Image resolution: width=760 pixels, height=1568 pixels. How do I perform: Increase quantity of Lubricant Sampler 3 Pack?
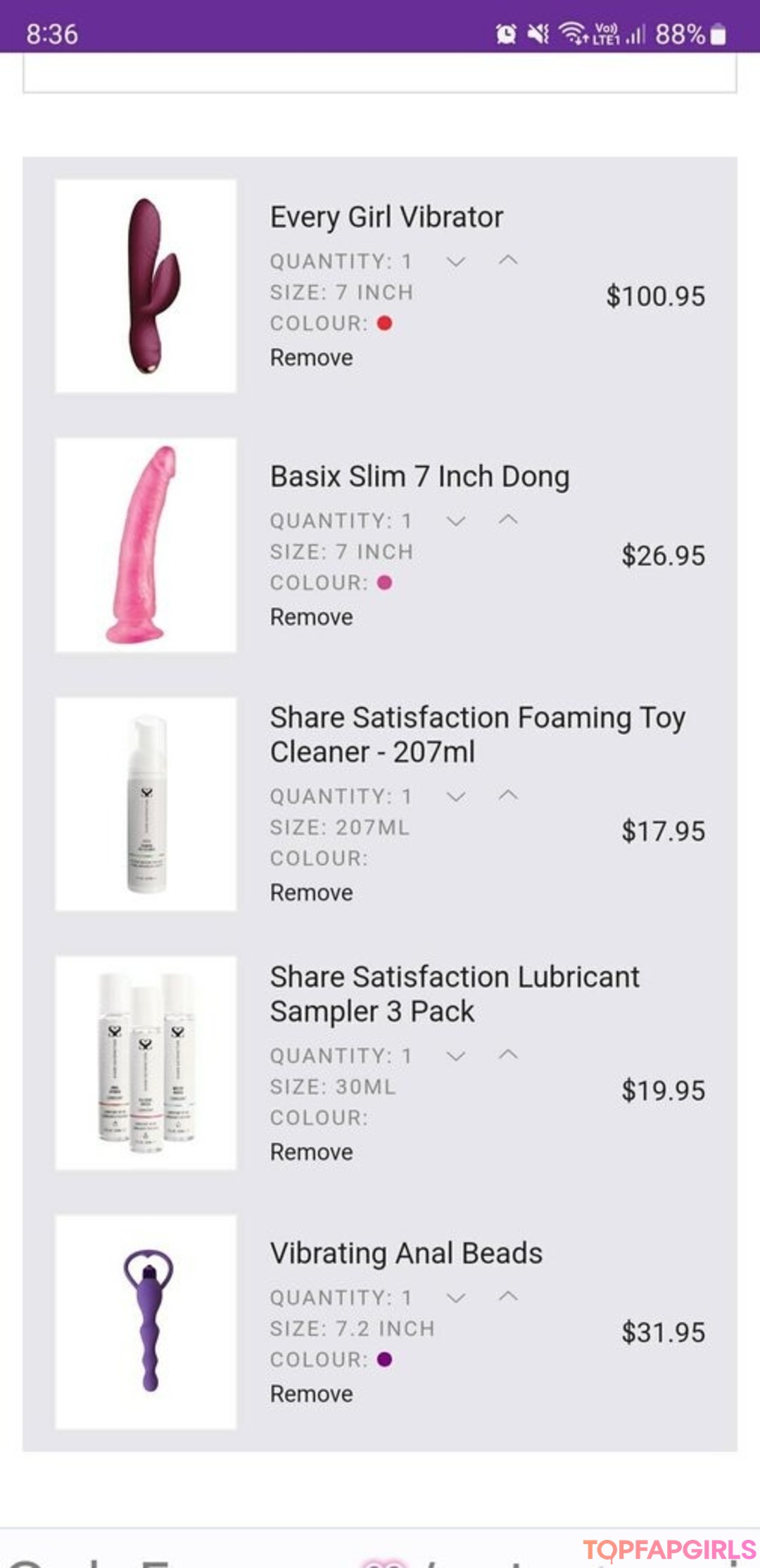[508, 1055]
